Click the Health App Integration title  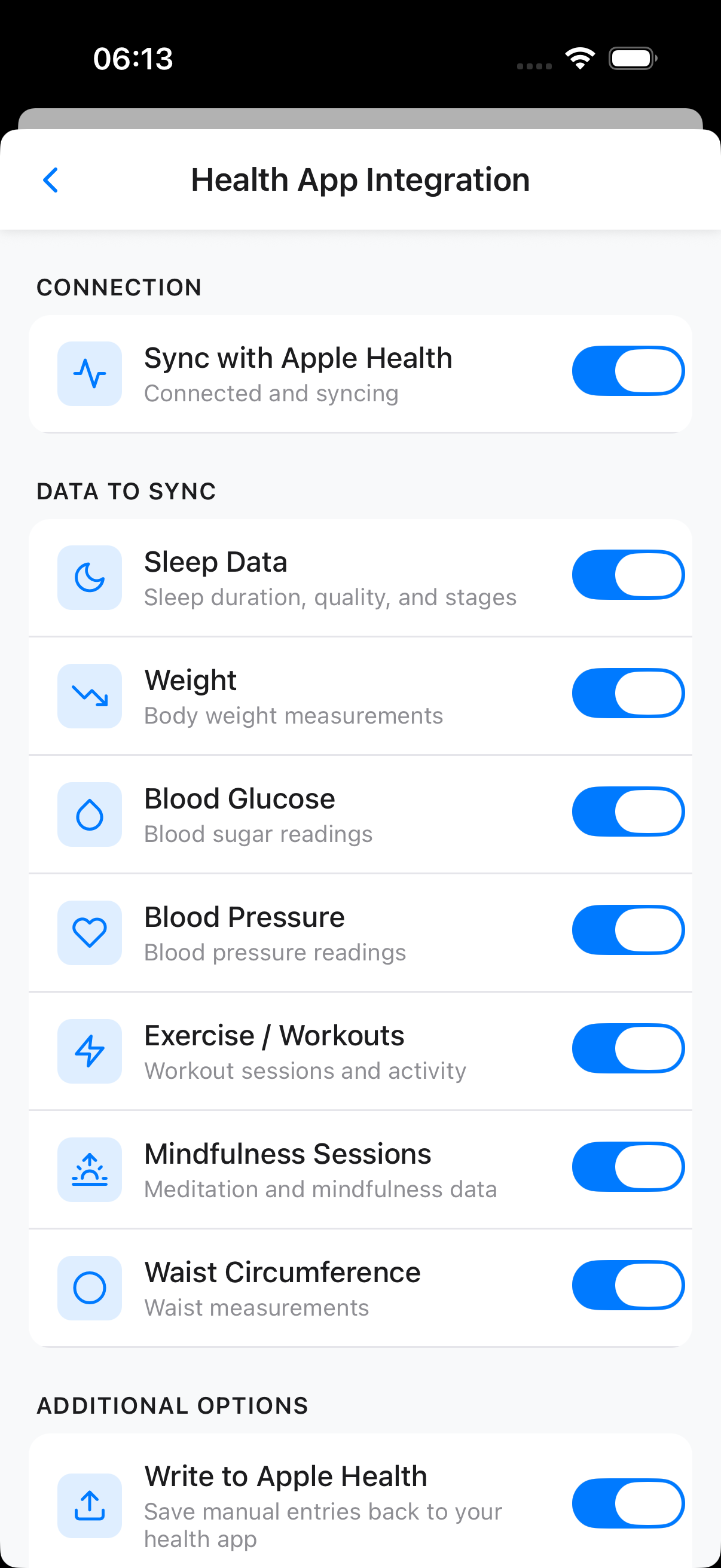[x=360, y=180]
